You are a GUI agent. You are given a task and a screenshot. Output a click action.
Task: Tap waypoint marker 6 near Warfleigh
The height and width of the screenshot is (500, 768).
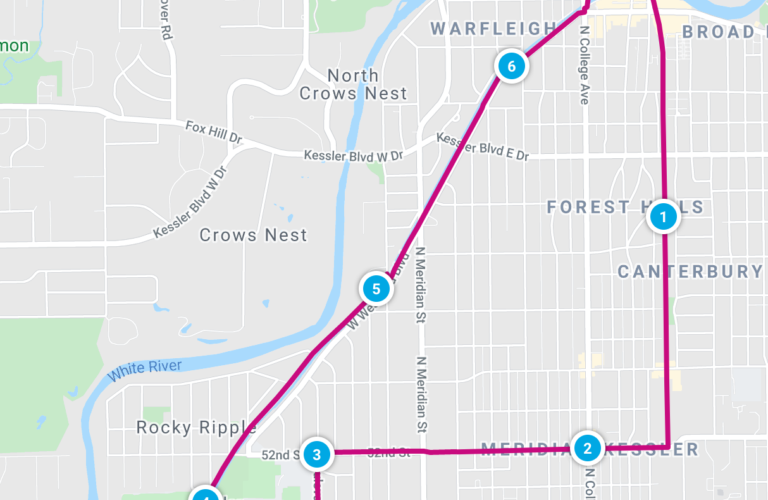point(511,67)
